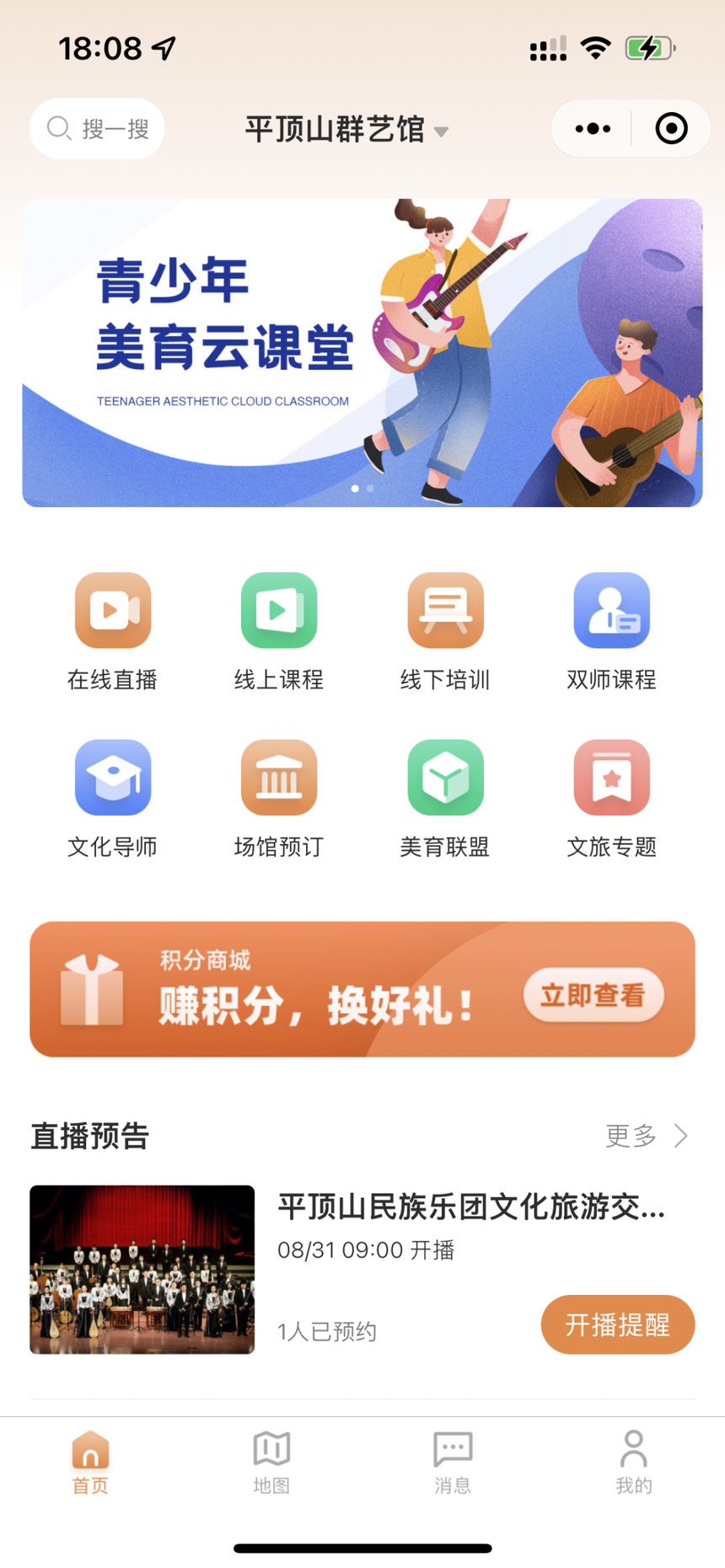725x1568 pixels.
Task: Open the 我的 profile tab
Action: point(633,1463)
